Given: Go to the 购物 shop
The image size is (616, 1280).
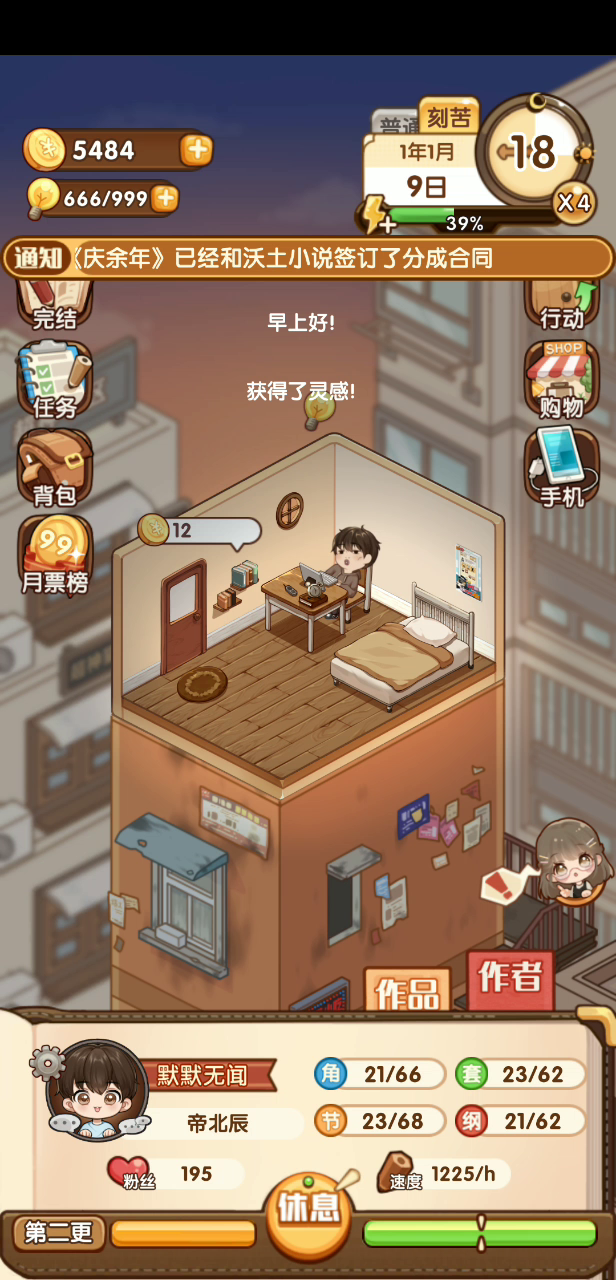Looking at the screenshot, I should (562, 380).
